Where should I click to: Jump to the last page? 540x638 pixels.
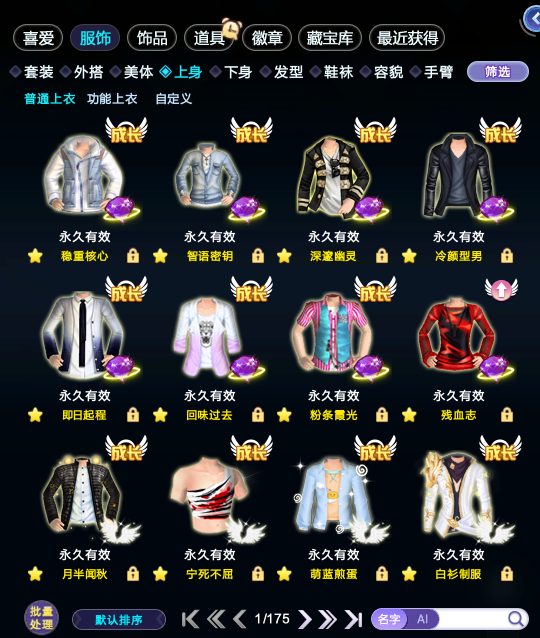click(353, 619)
